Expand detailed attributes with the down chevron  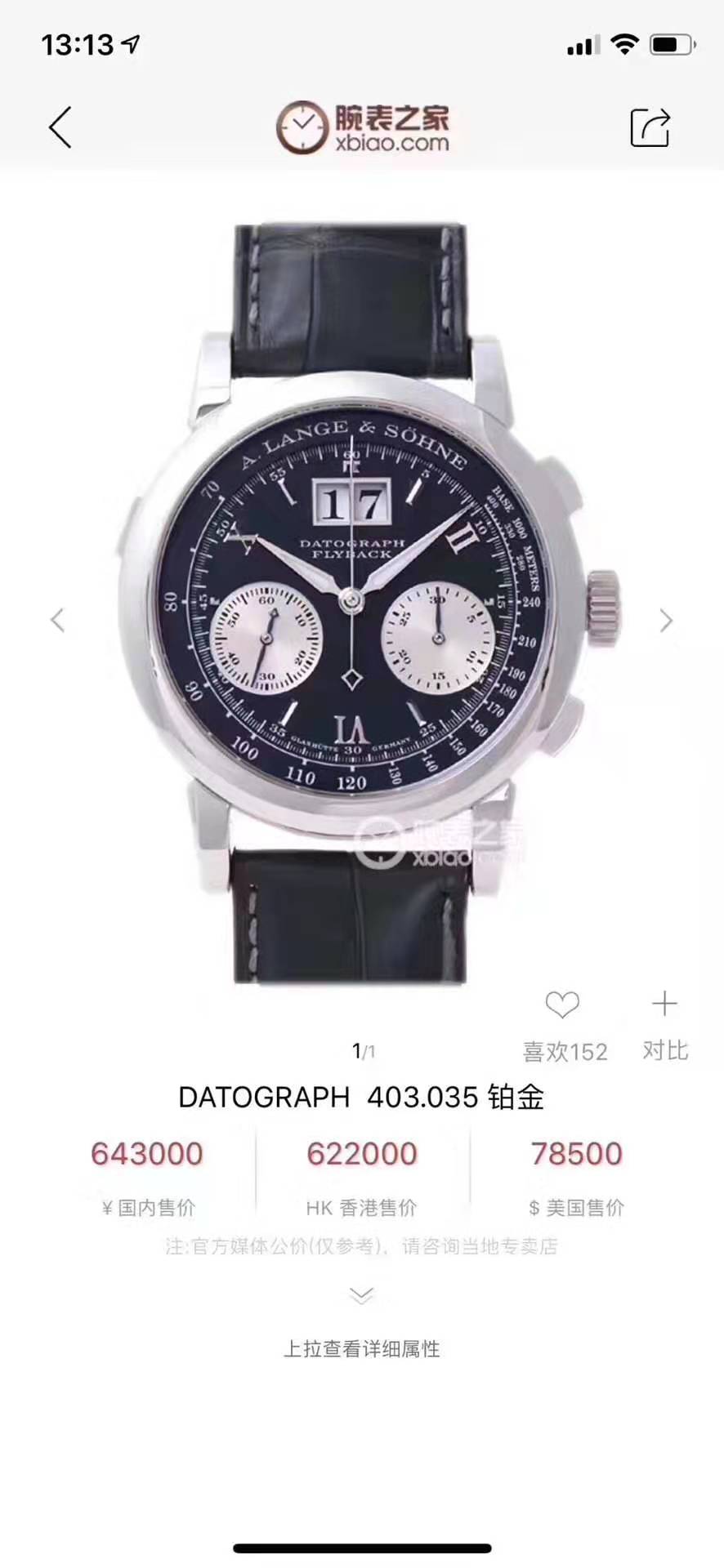(x=361, y=1295)
